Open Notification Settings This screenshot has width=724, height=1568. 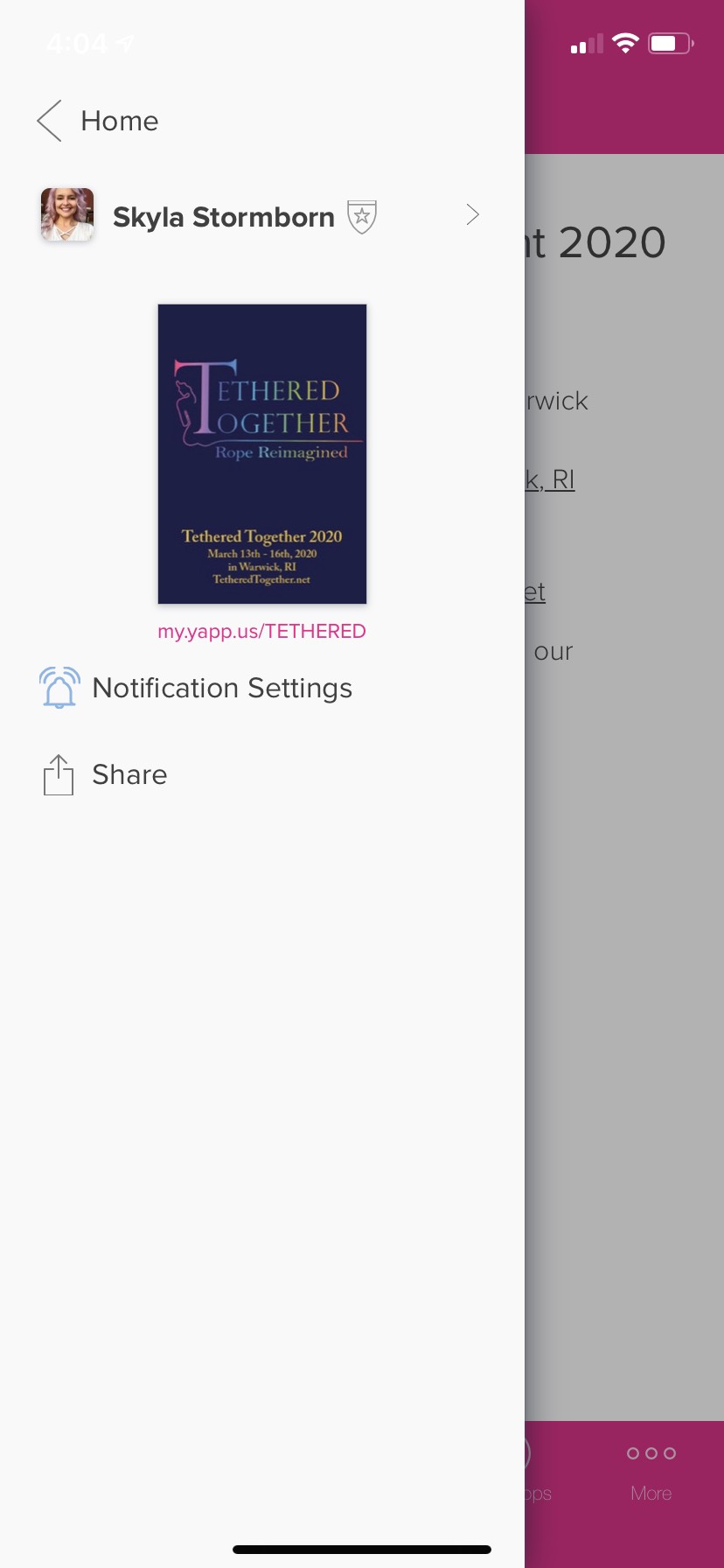197,688
